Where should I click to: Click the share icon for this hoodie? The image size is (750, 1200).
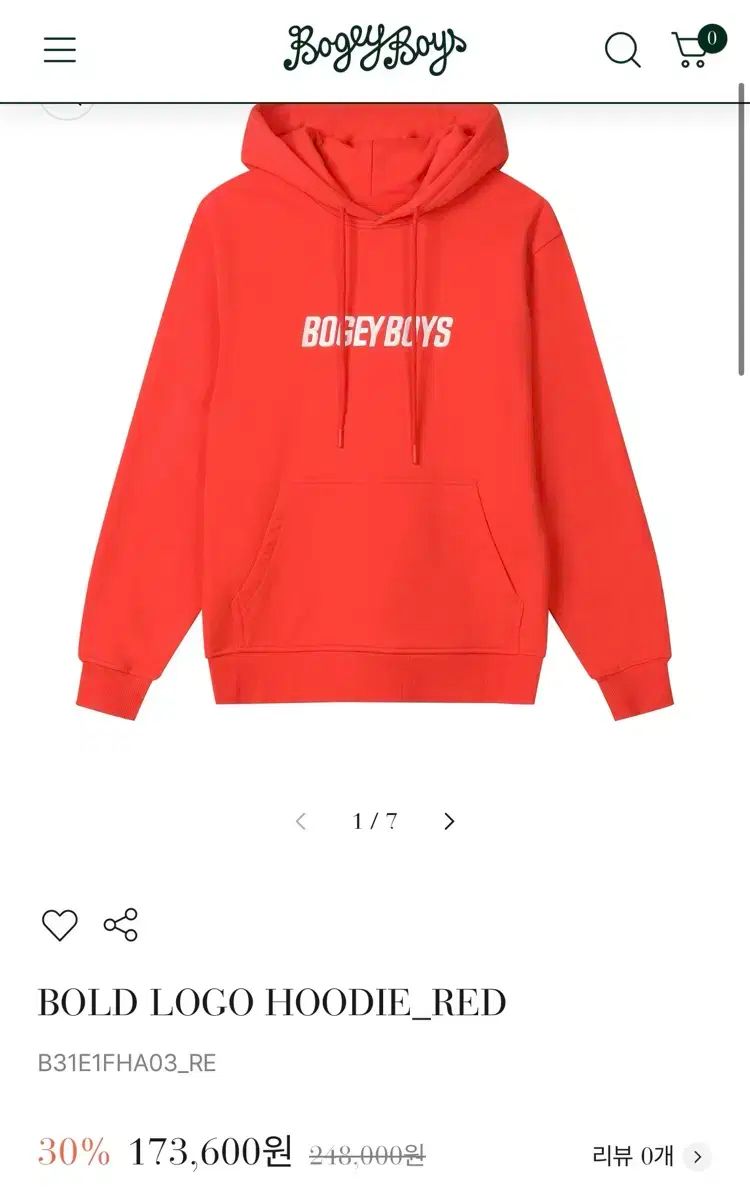point(118,925)
